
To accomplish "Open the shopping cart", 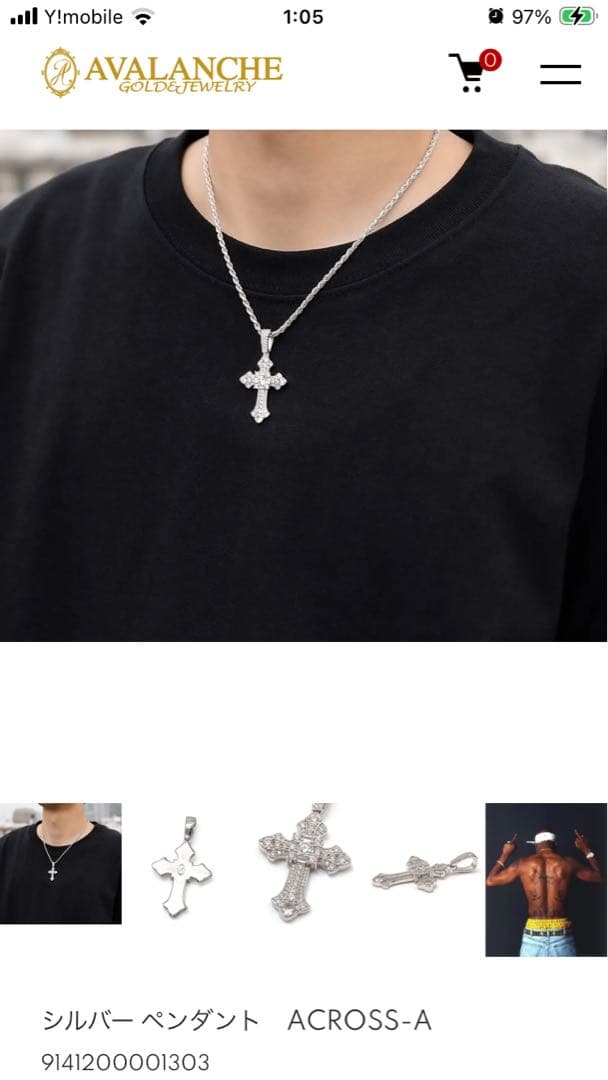I will (x=470, y=73).
